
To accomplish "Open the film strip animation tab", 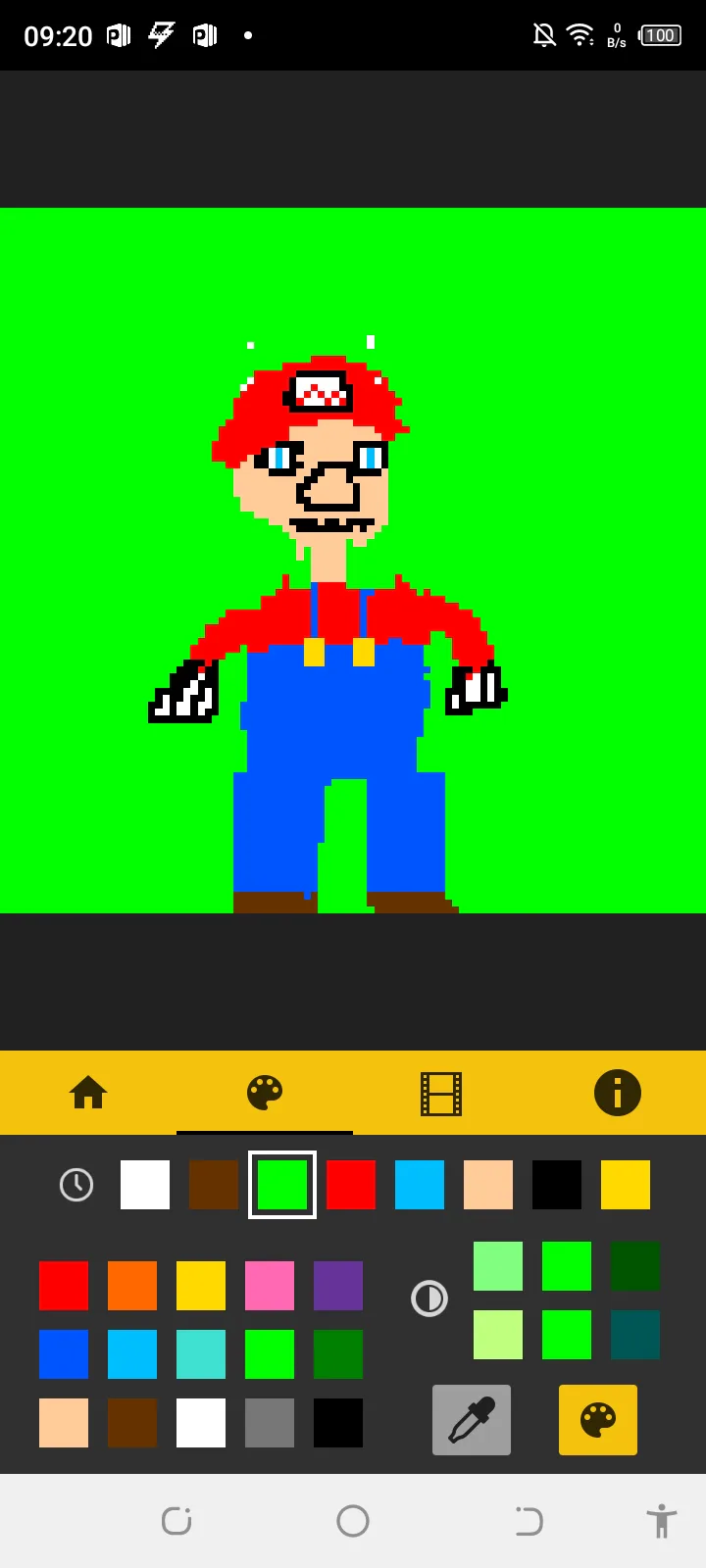I will pos(441,1094).
